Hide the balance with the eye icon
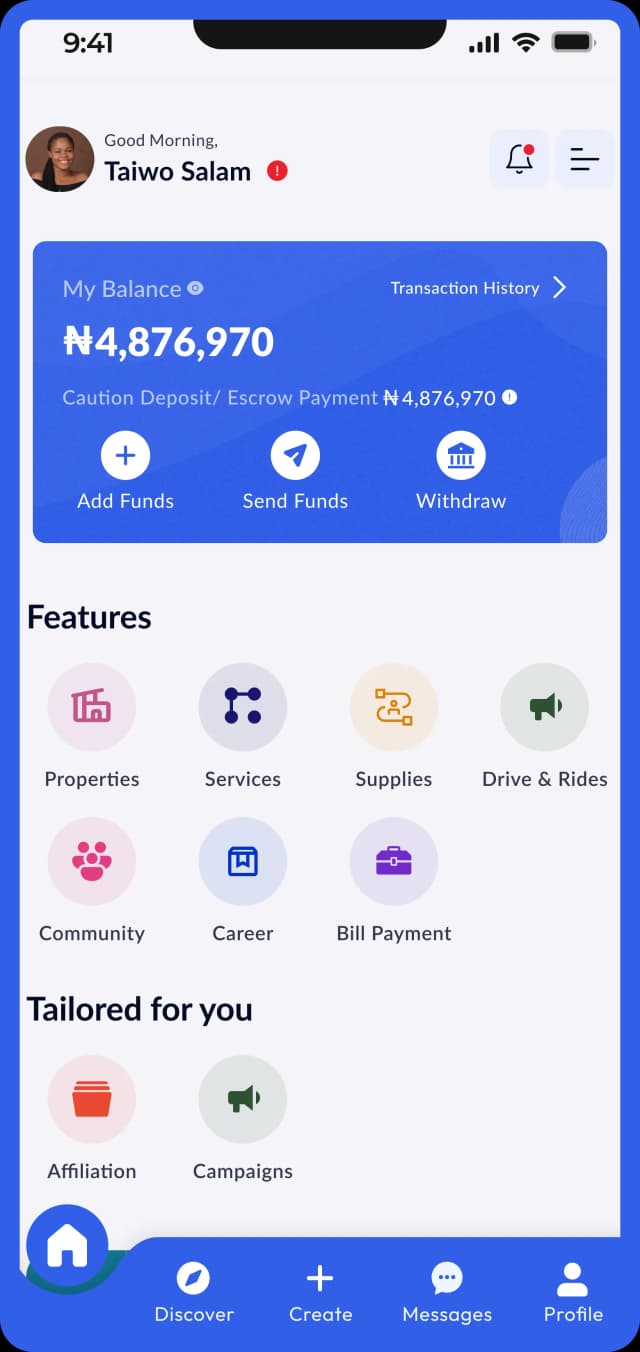Image resolution: width=640 pixels, height=1352 pixels. [196, 288]
